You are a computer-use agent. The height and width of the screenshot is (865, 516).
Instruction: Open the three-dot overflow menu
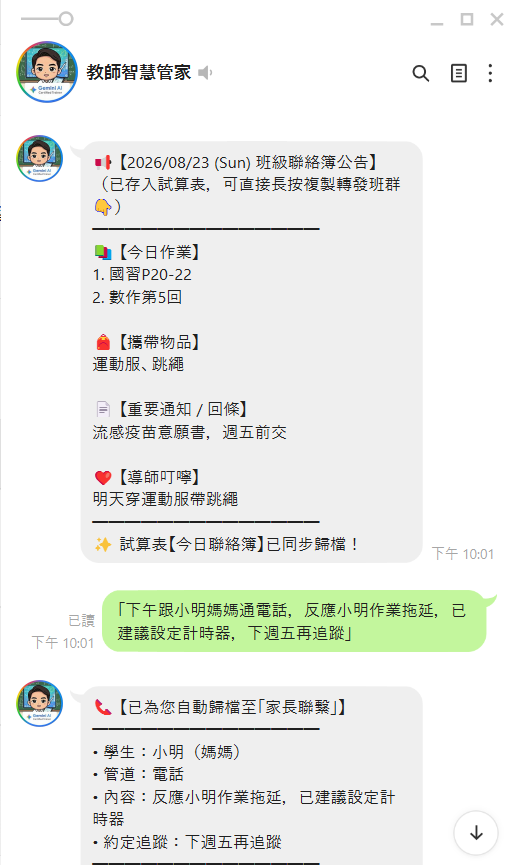(x=490, y=73)
